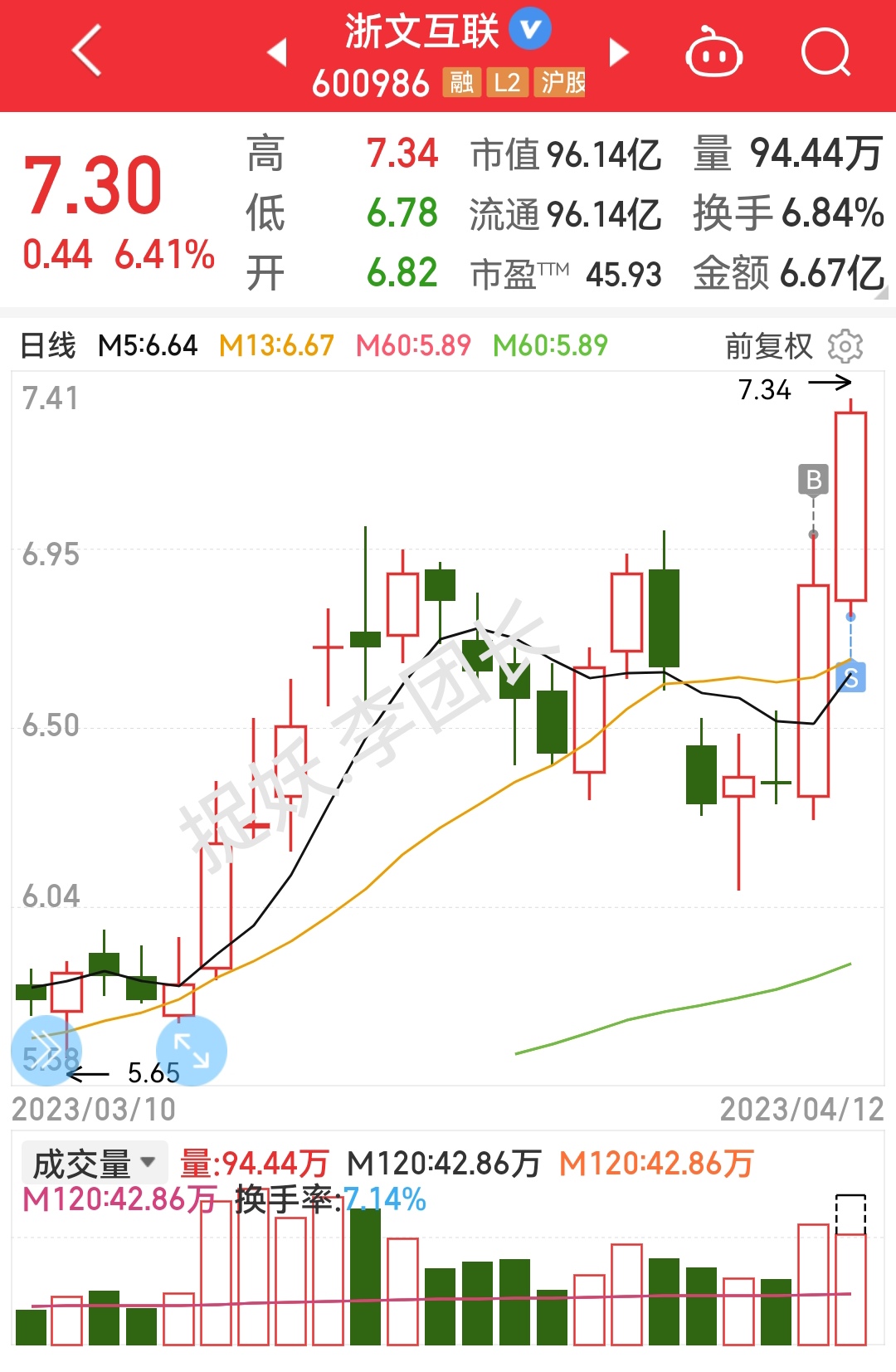Tap the B buy marker on chart

[814, 480]
